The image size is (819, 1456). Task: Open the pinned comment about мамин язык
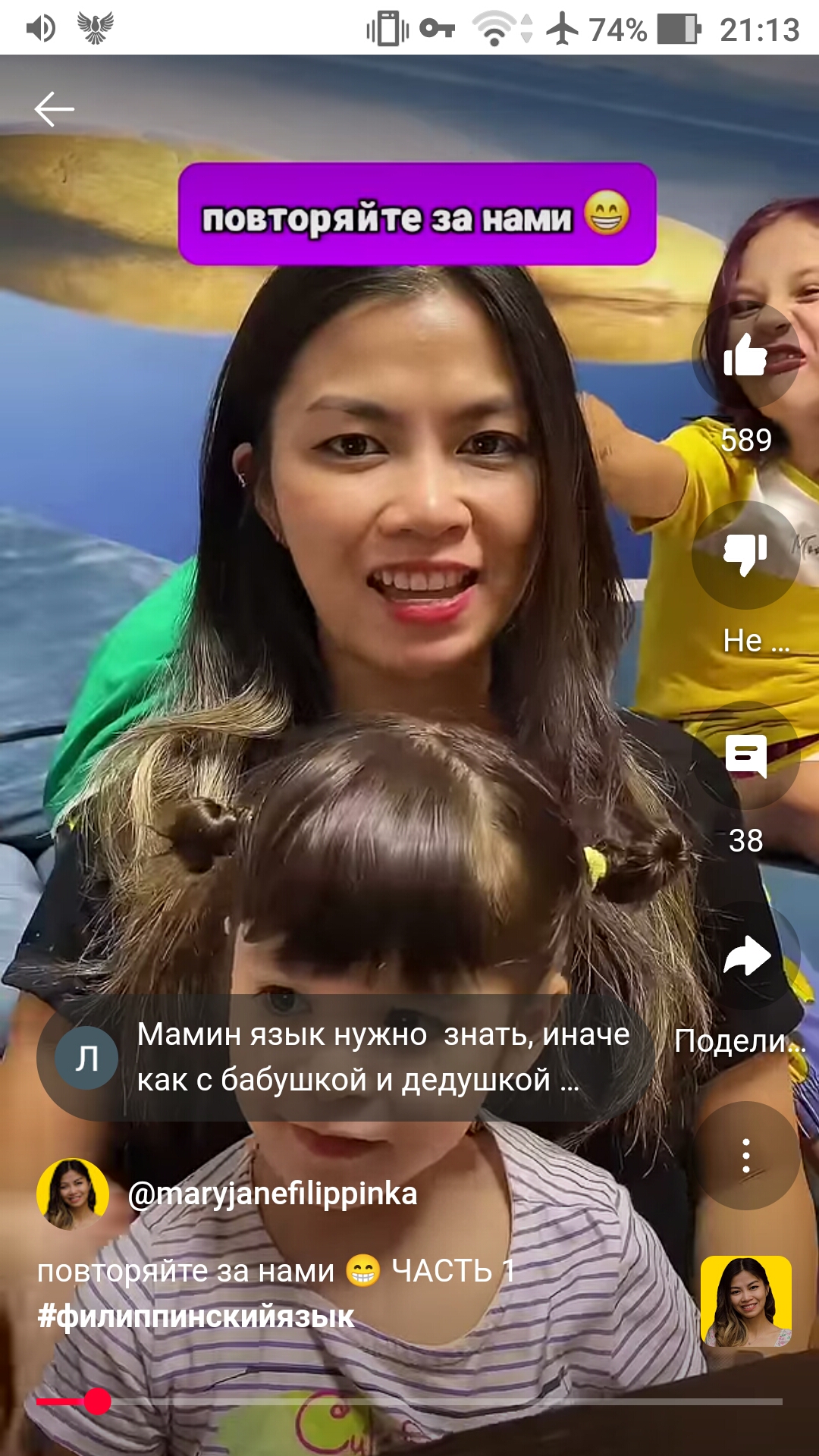(x=345, y=1057)
